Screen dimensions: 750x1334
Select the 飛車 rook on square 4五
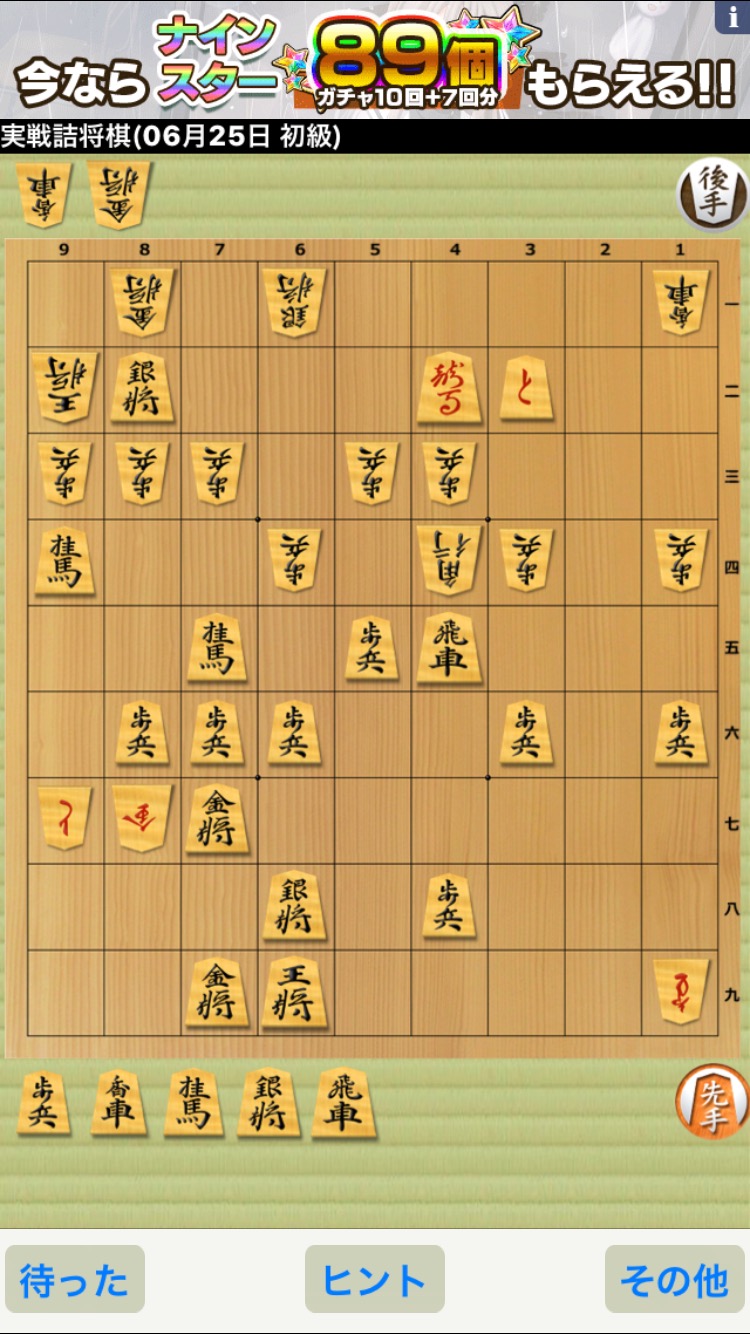pyautogui.click(x=449, y=648)
